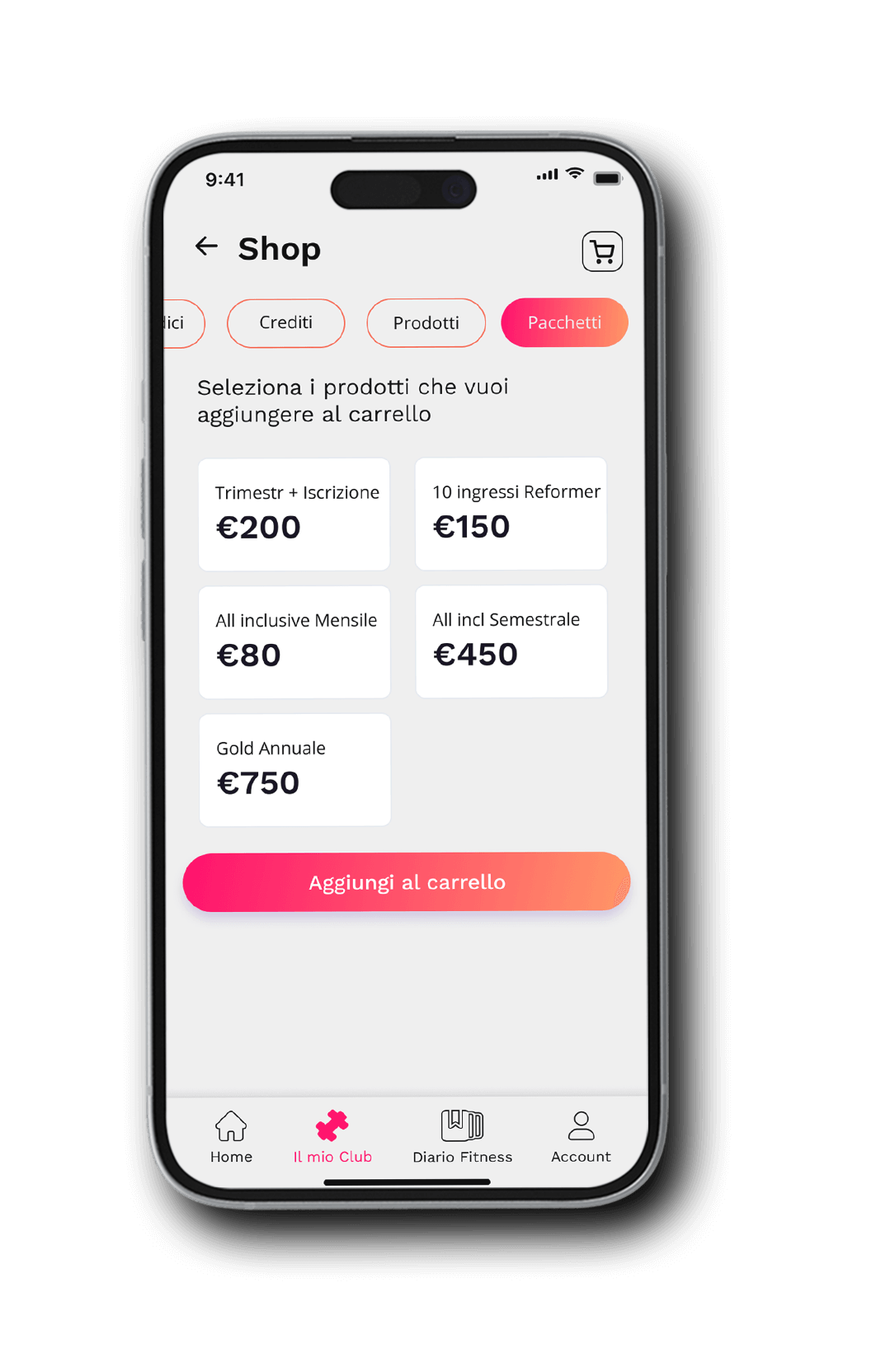Go back from the Shop screen

pyautogui.click(x=206, y=247)
